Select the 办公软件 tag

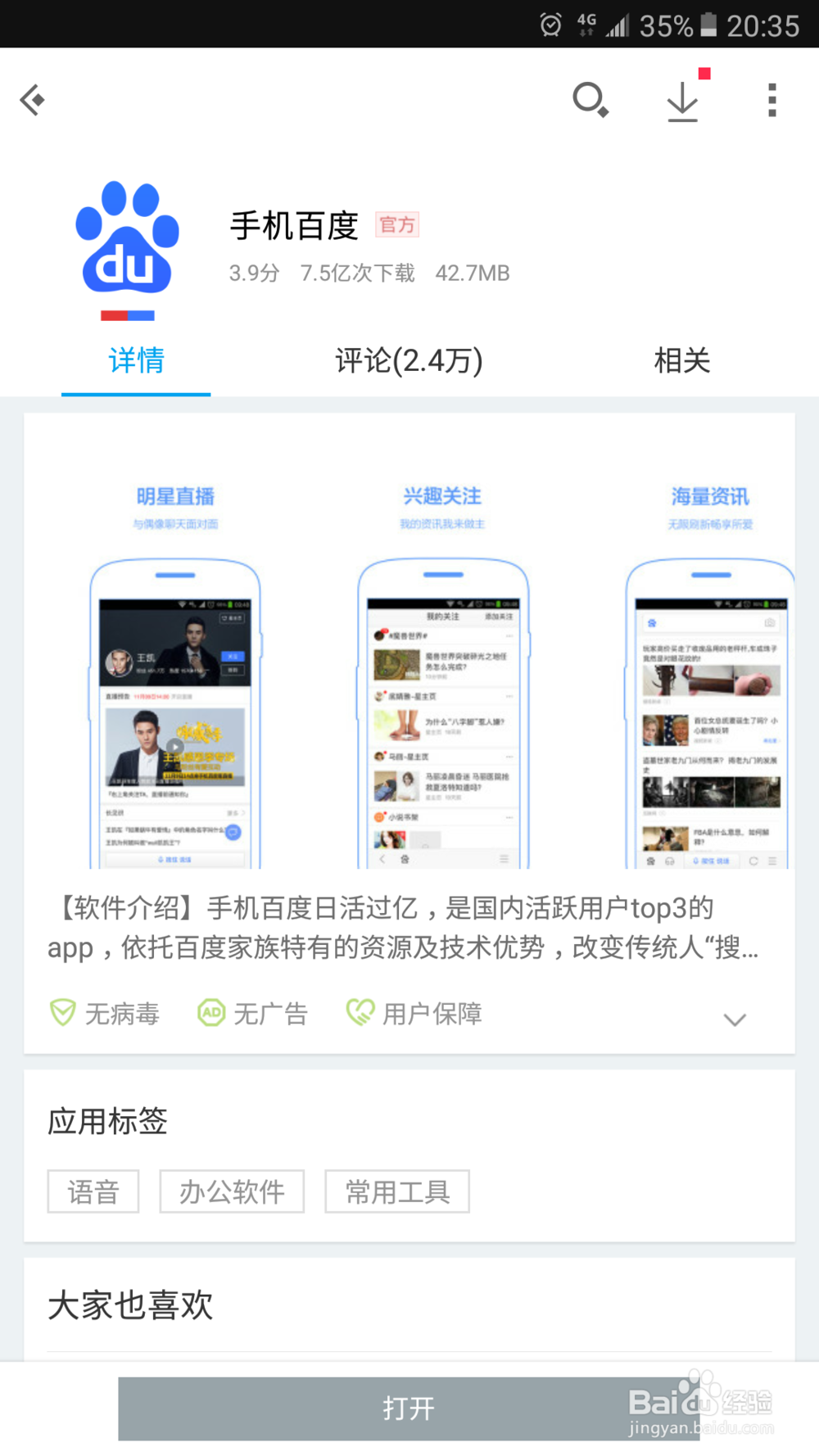(x=232, y=1191)
